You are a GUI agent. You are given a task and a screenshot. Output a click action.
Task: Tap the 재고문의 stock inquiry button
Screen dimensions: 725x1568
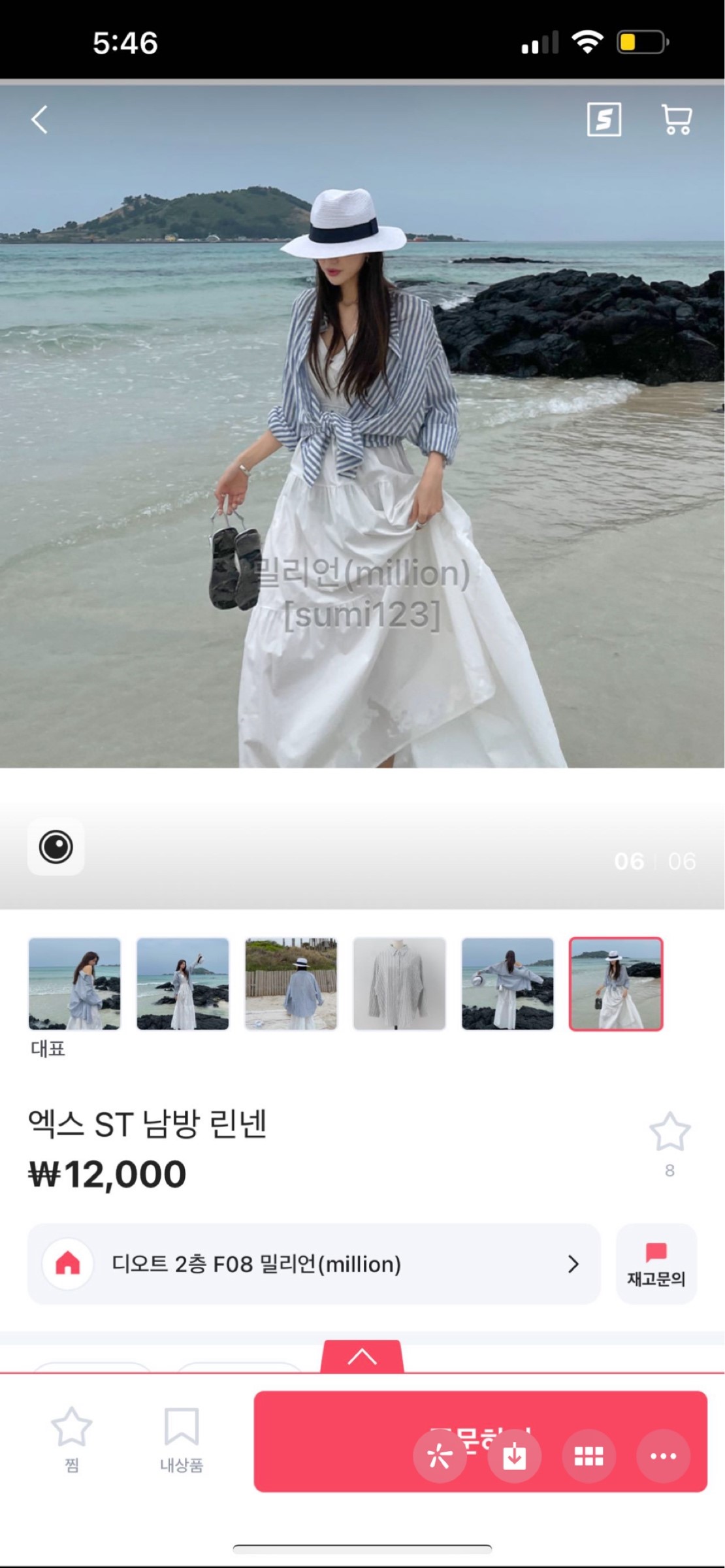click(x=656, y=1264)
